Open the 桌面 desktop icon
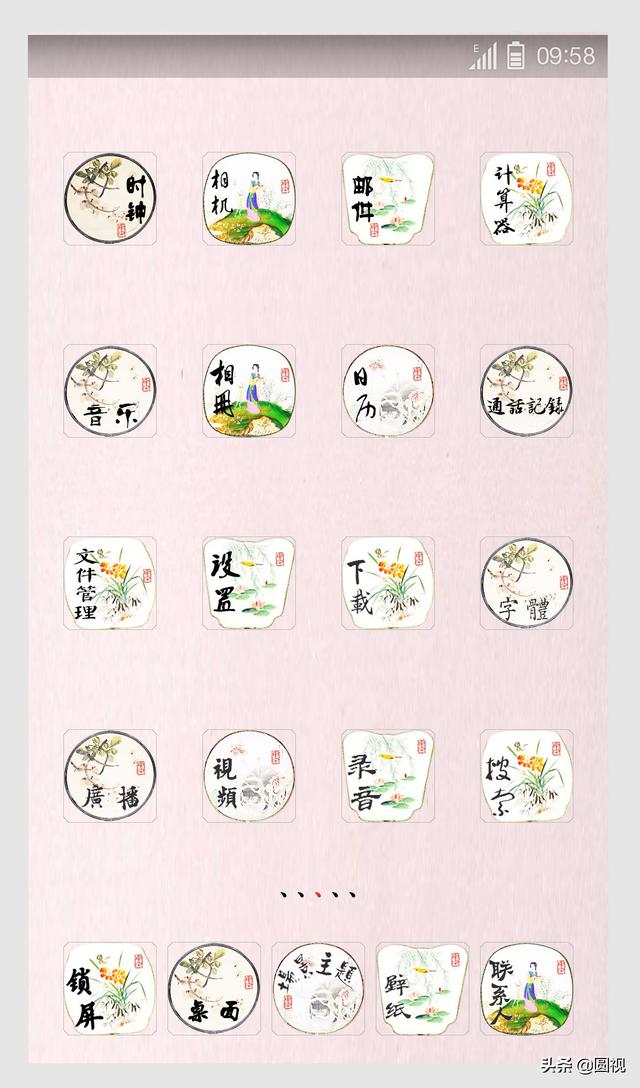Image resolution: width=640 pixels, height=1088 pixels. [x=214, y=988]
